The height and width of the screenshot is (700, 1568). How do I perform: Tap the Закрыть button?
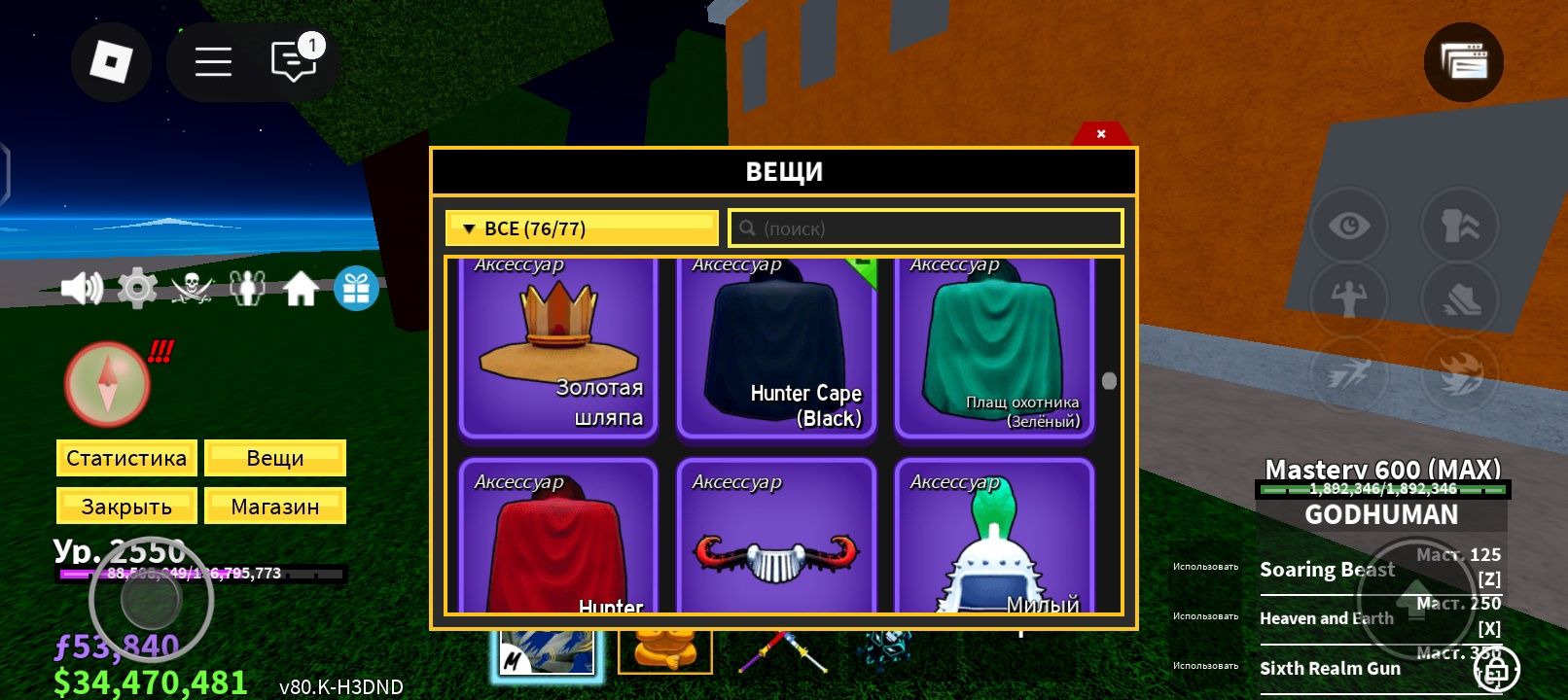(126, 507)
